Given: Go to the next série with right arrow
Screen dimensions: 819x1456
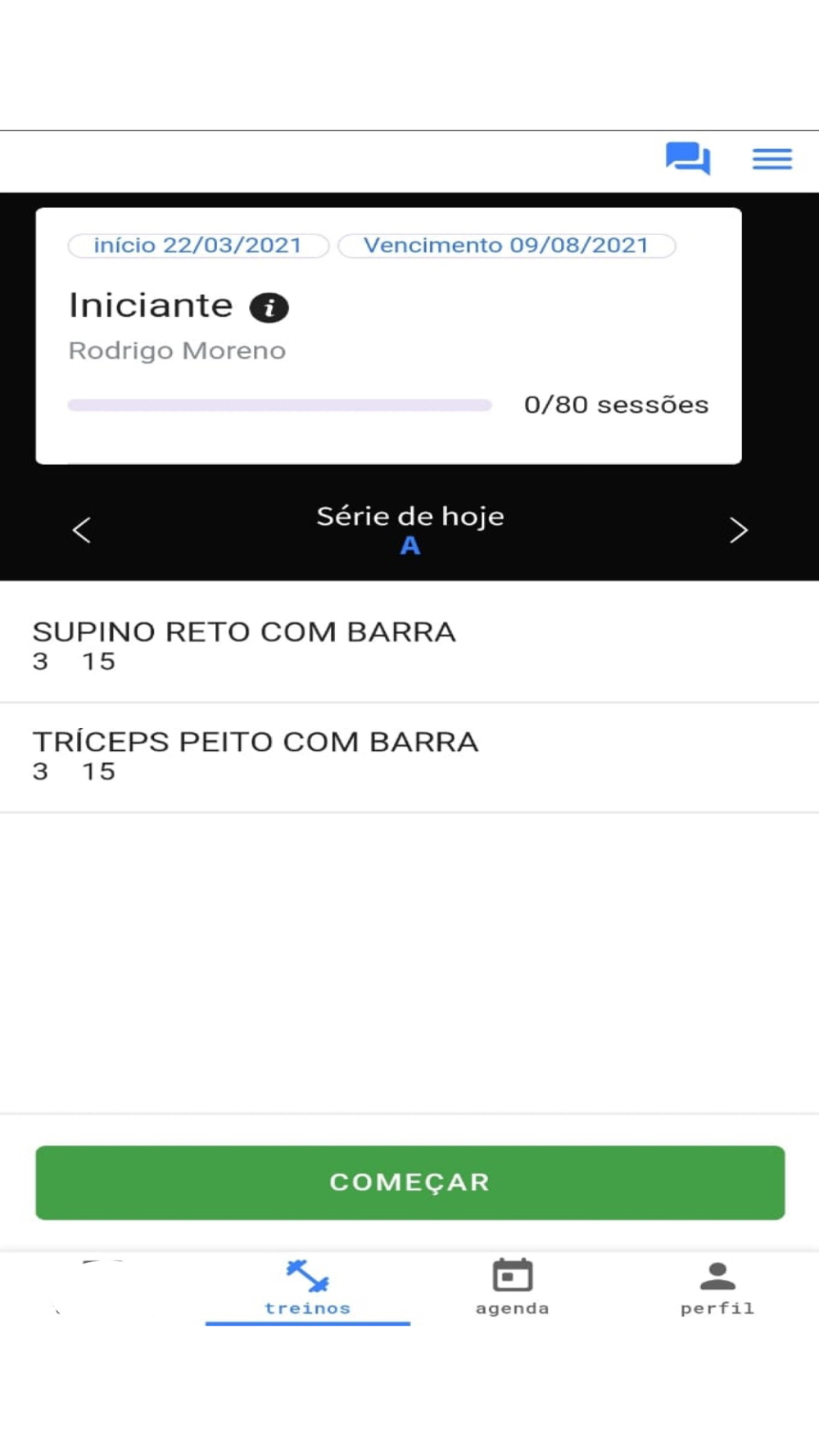Looking at the screenshot, I should pos(738,530).
